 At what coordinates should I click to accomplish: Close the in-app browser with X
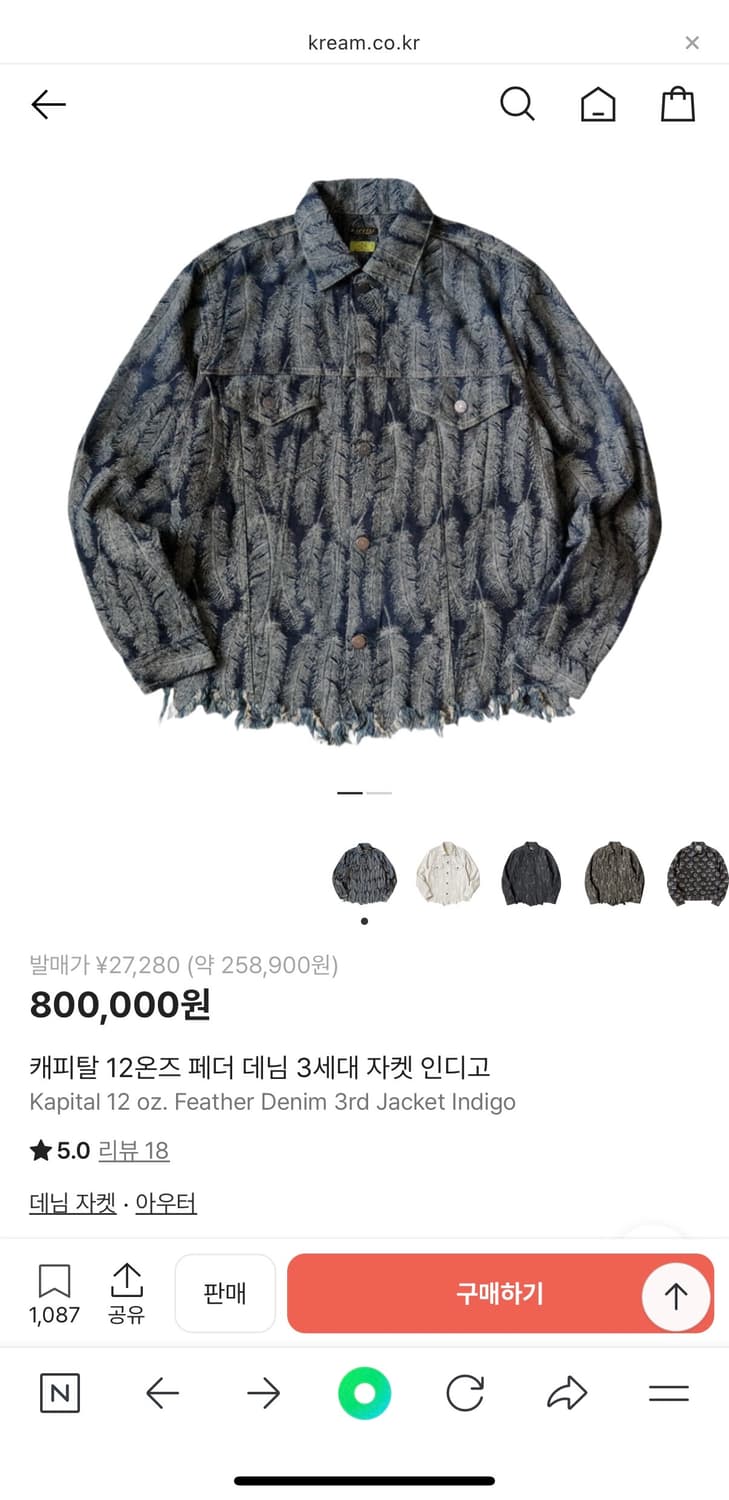692,42
